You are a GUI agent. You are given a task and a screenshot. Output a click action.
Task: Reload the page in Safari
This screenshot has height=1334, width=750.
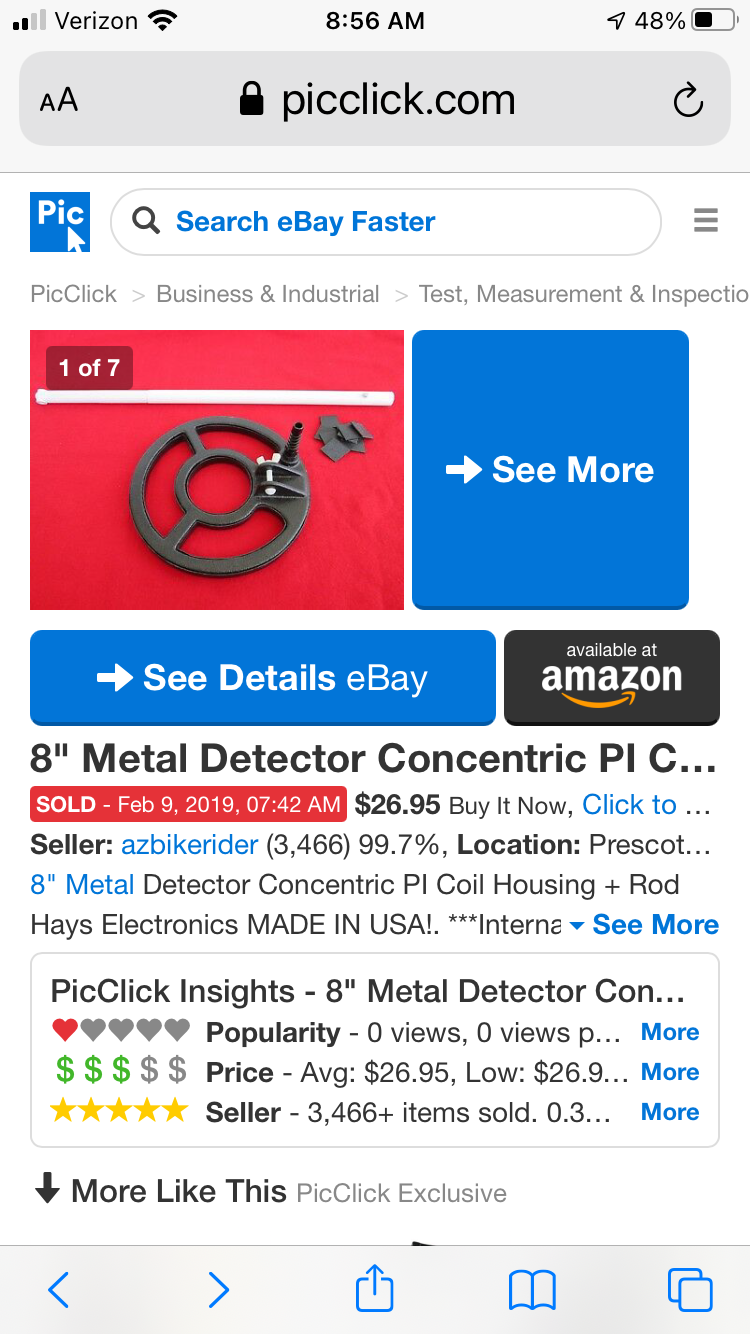coord(688,100)
